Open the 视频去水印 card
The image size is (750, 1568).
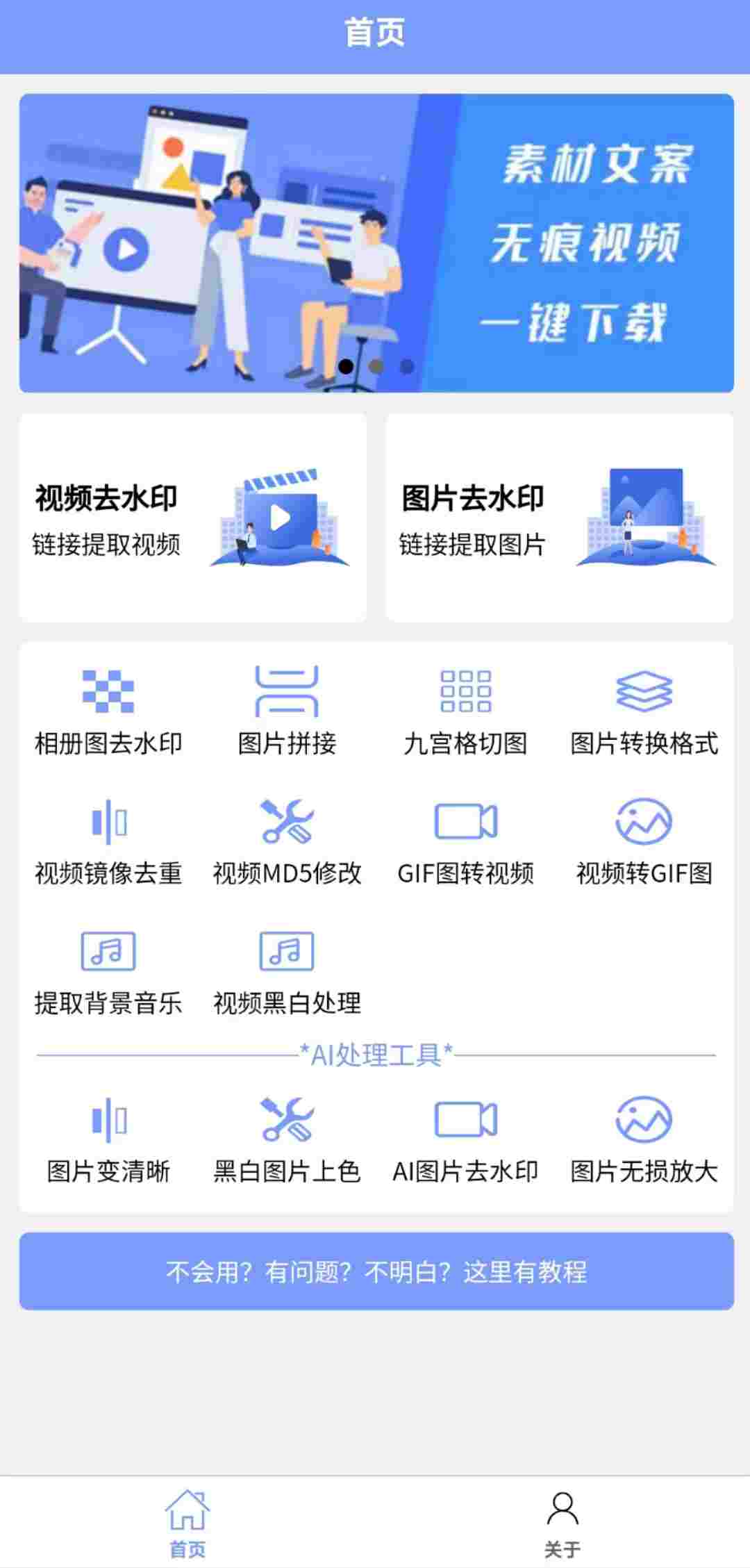pos(192,518)
